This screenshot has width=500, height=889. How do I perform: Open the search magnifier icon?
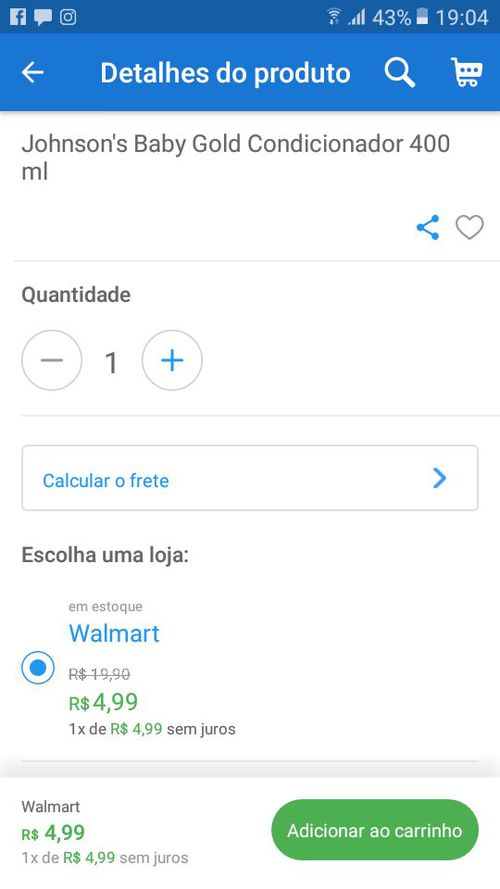400,73
